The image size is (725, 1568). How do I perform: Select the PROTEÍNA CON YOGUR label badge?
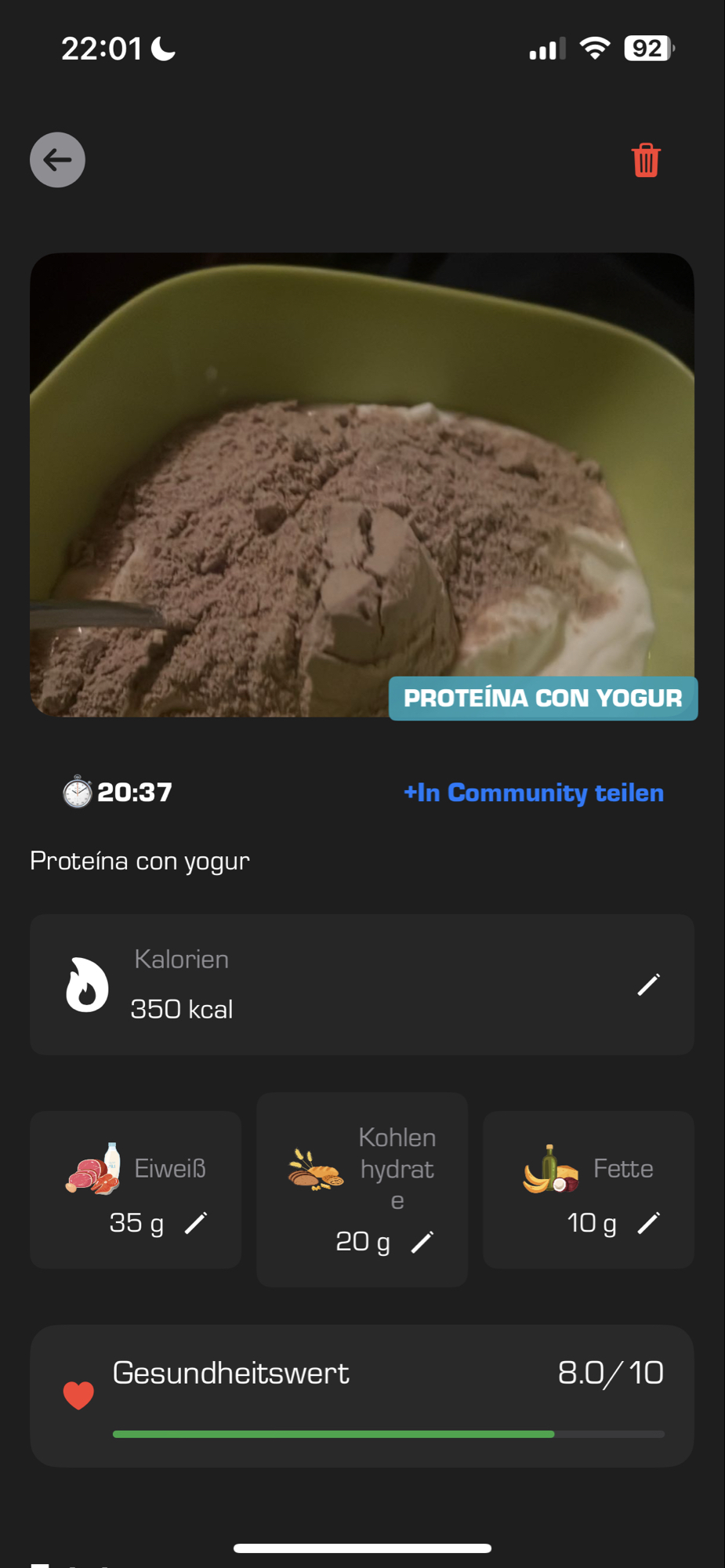(x=543, y=698)
